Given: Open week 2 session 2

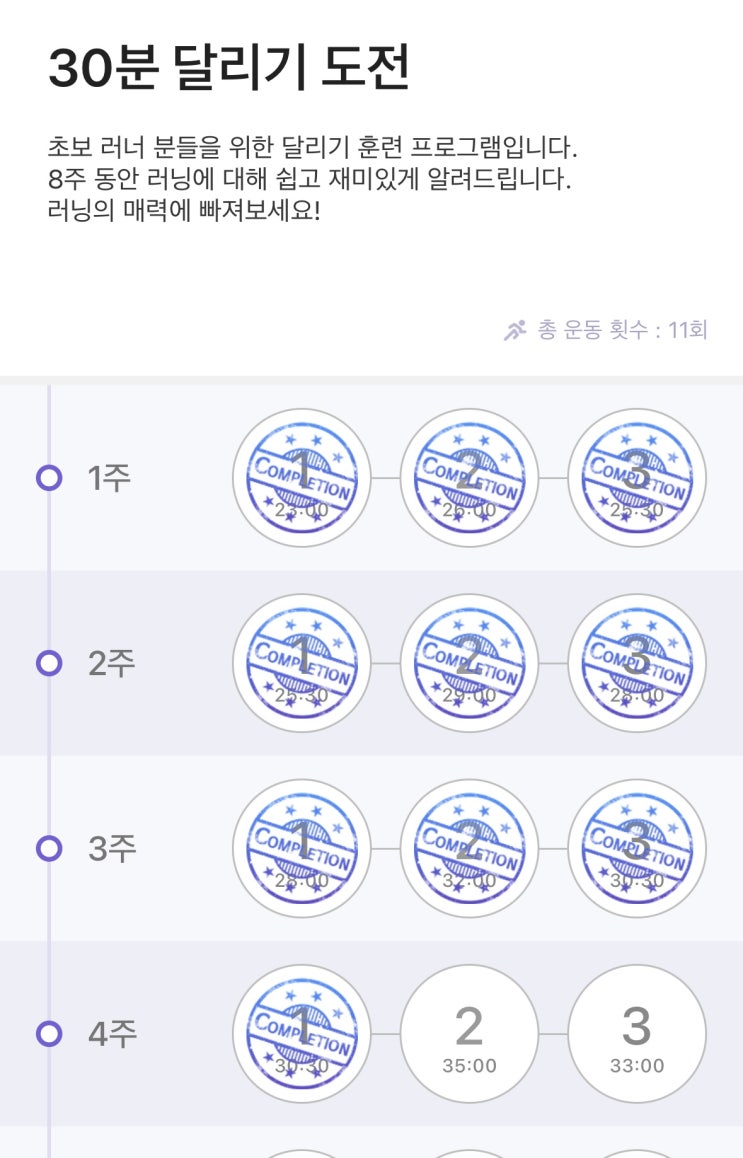Looking at the screenshot, I should (x=469, y=663).
